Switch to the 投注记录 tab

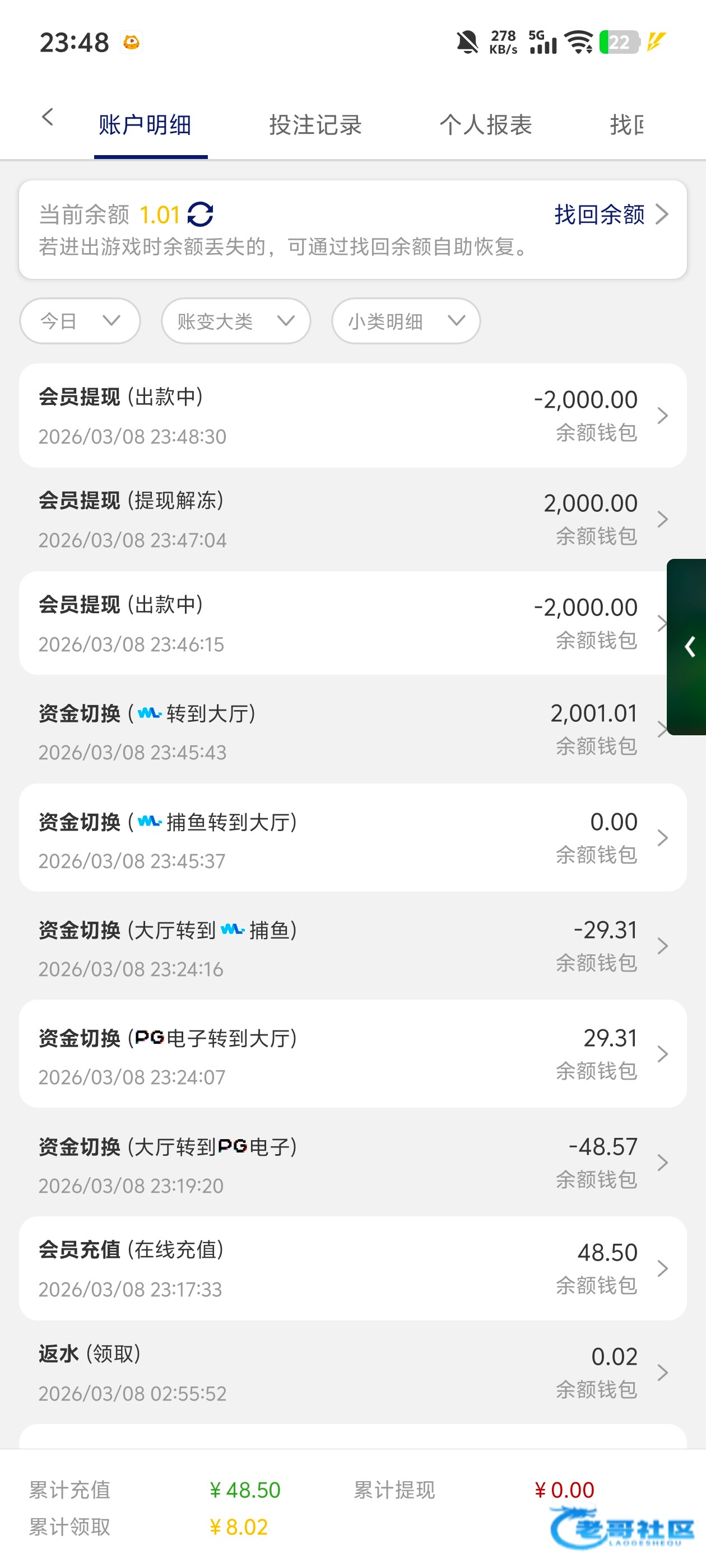pyautogui.click(x=315, y=125)
